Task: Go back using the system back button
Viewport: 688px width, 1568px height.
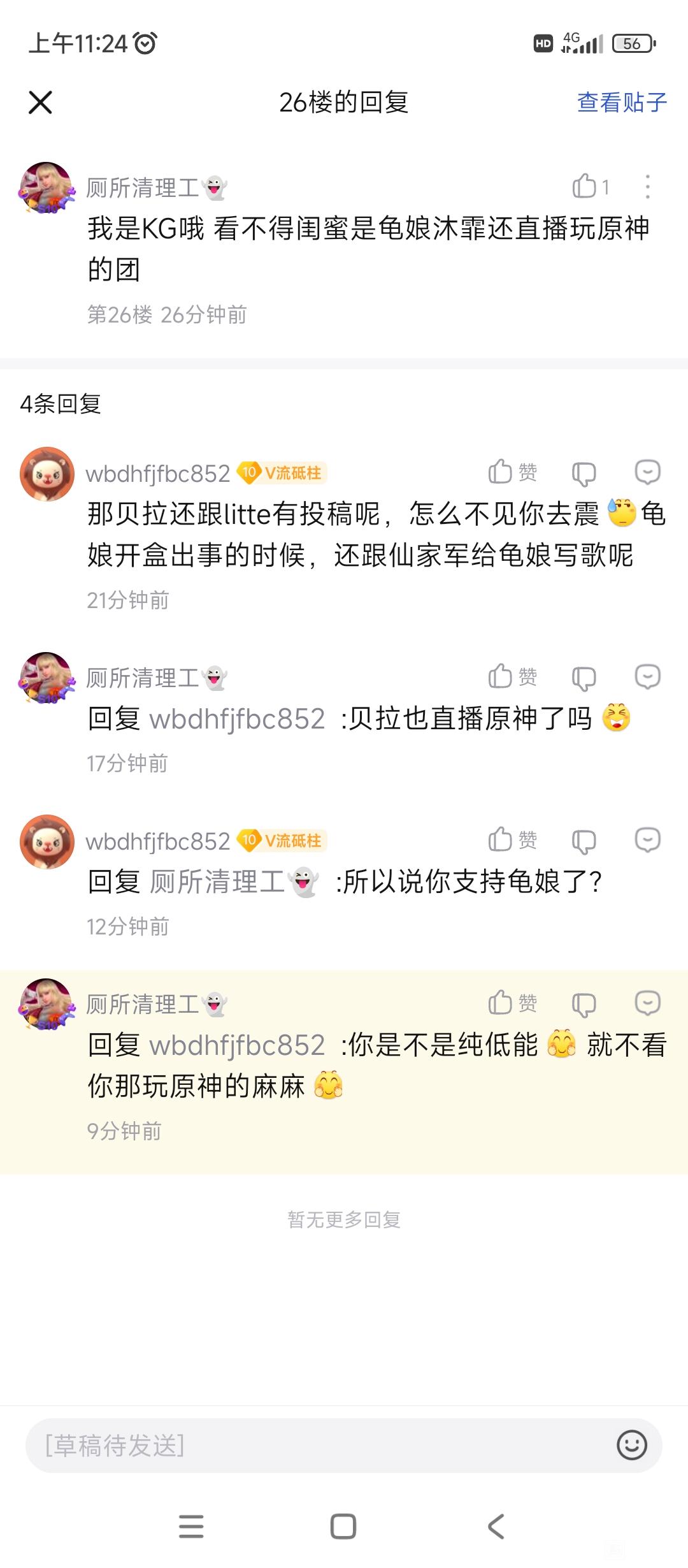Action: 496,1527
